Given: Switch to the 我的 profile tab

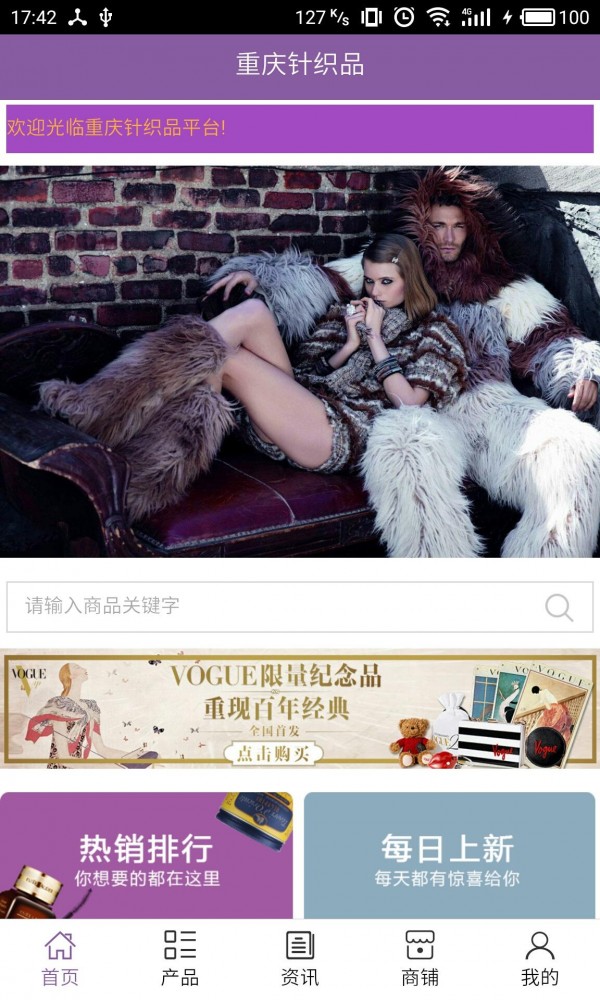Looking at the screenshot, I should click(540, 958).
